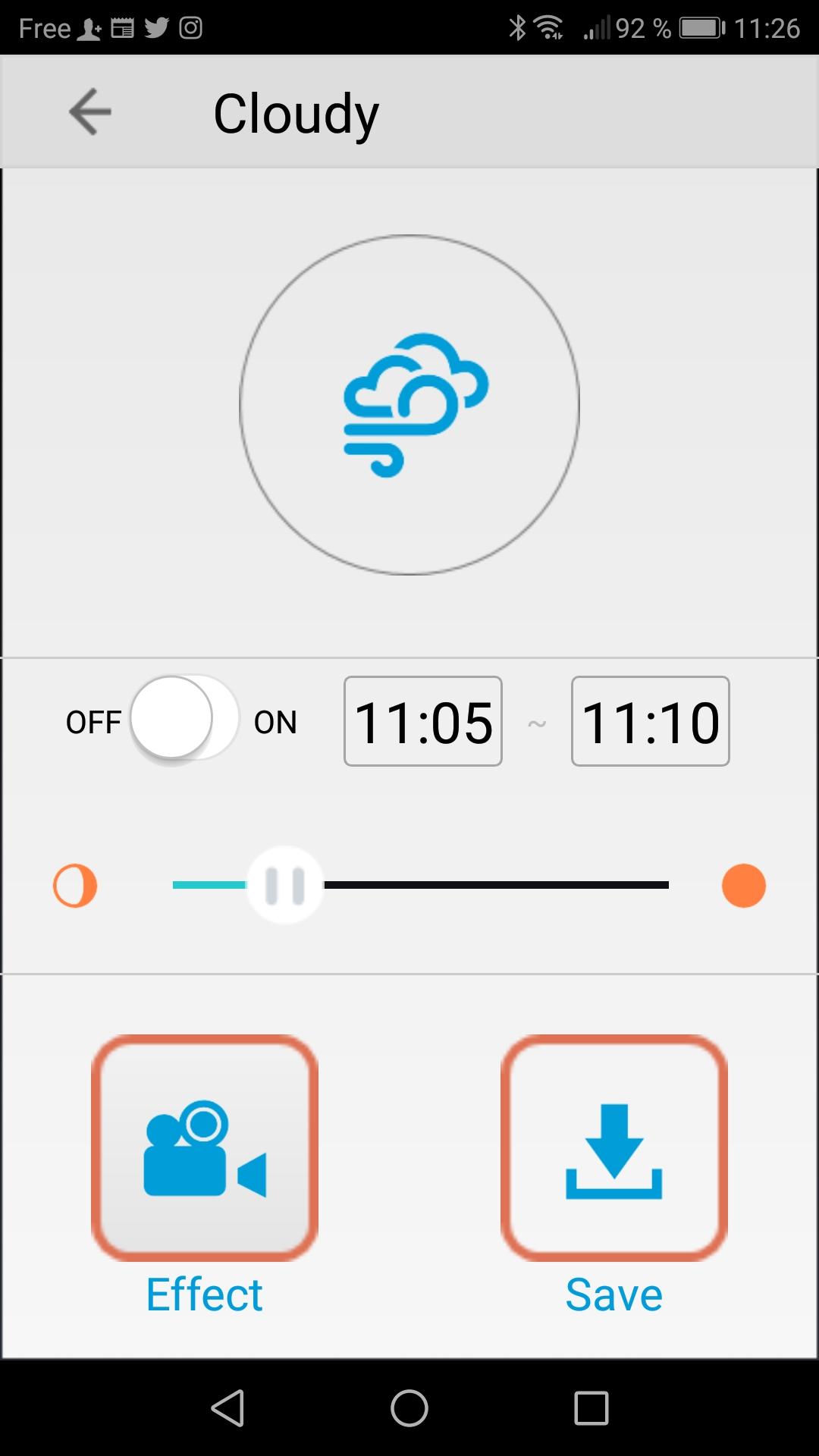This screenshot has width=819, height=1456.
Task: Change the 11:10 end time
Action: click(x=650, y=721)
